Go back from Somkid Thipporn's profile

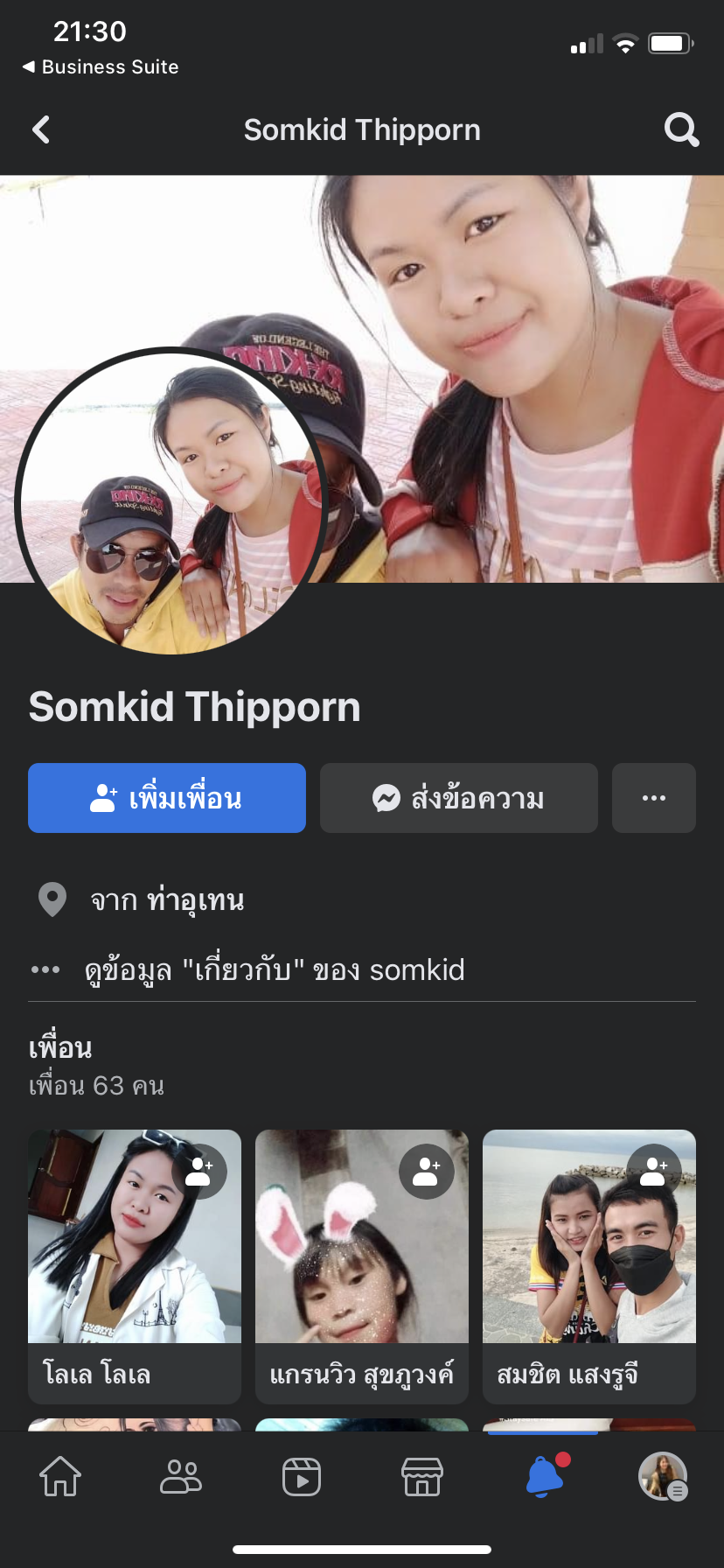tap(41, 130)
